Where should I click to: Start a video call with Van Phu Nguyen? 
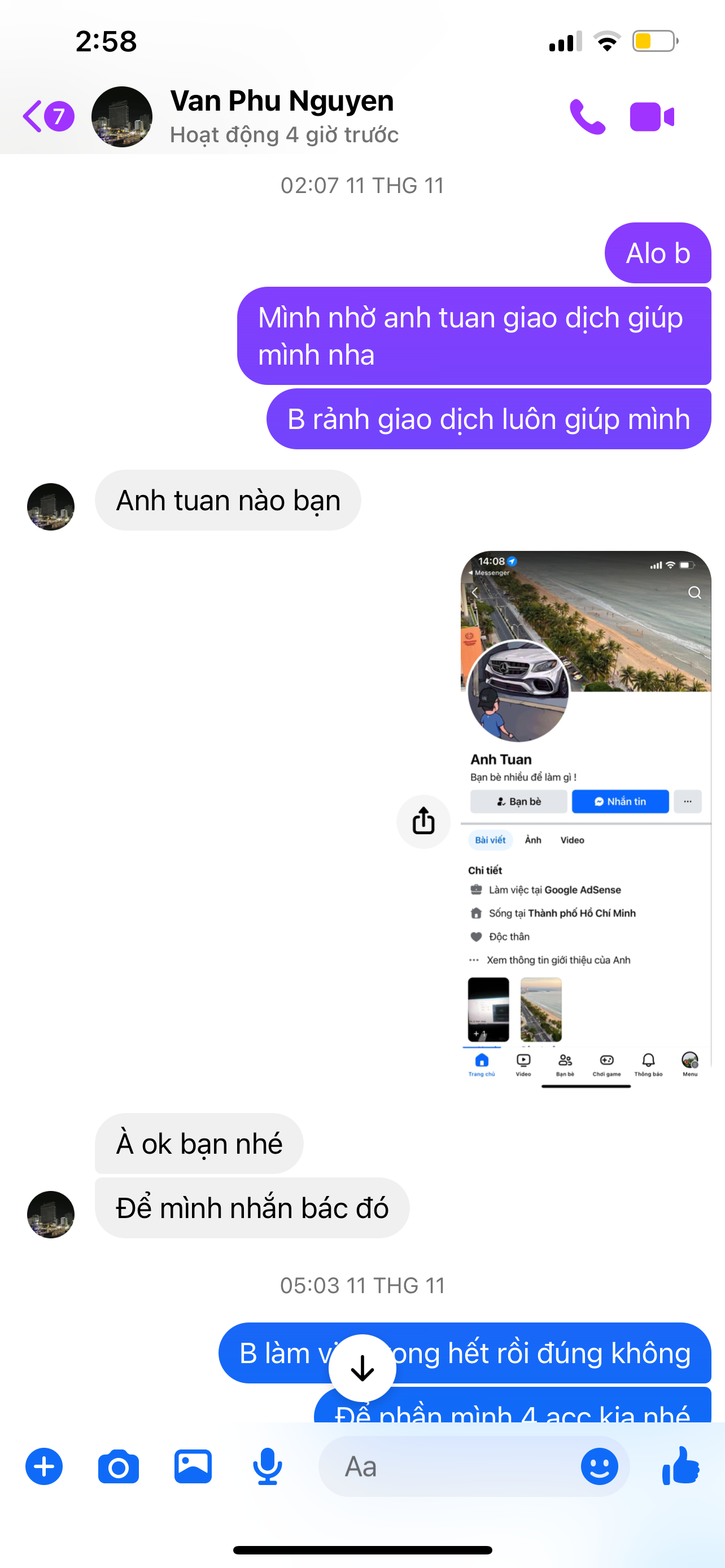652,116
